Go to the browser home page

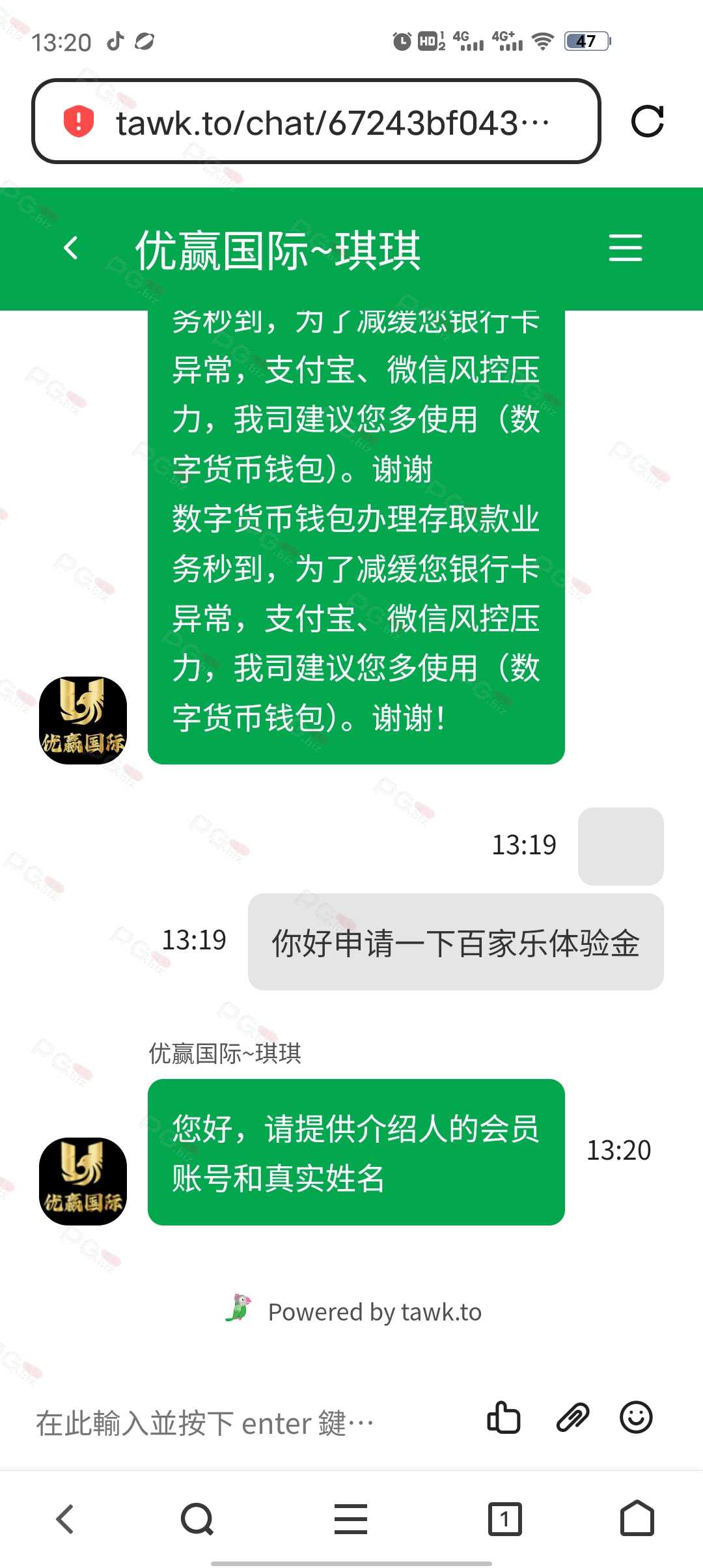[x=637, y=1519]
